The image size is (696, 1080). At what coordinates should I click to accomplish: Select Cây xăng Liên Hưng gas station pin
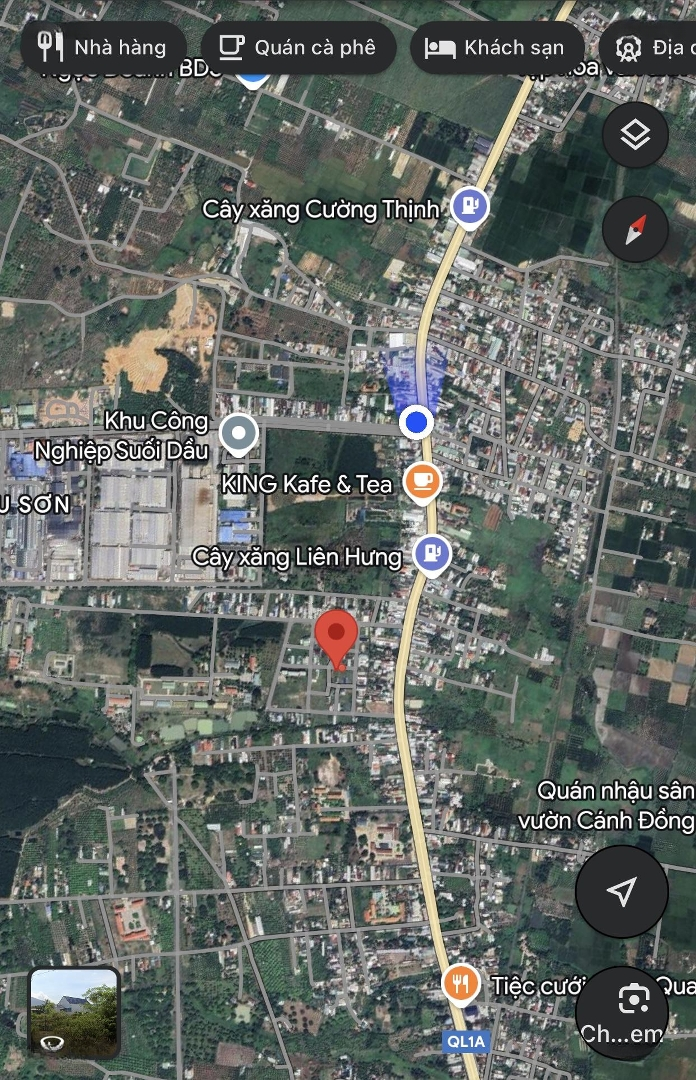(432, 553)
